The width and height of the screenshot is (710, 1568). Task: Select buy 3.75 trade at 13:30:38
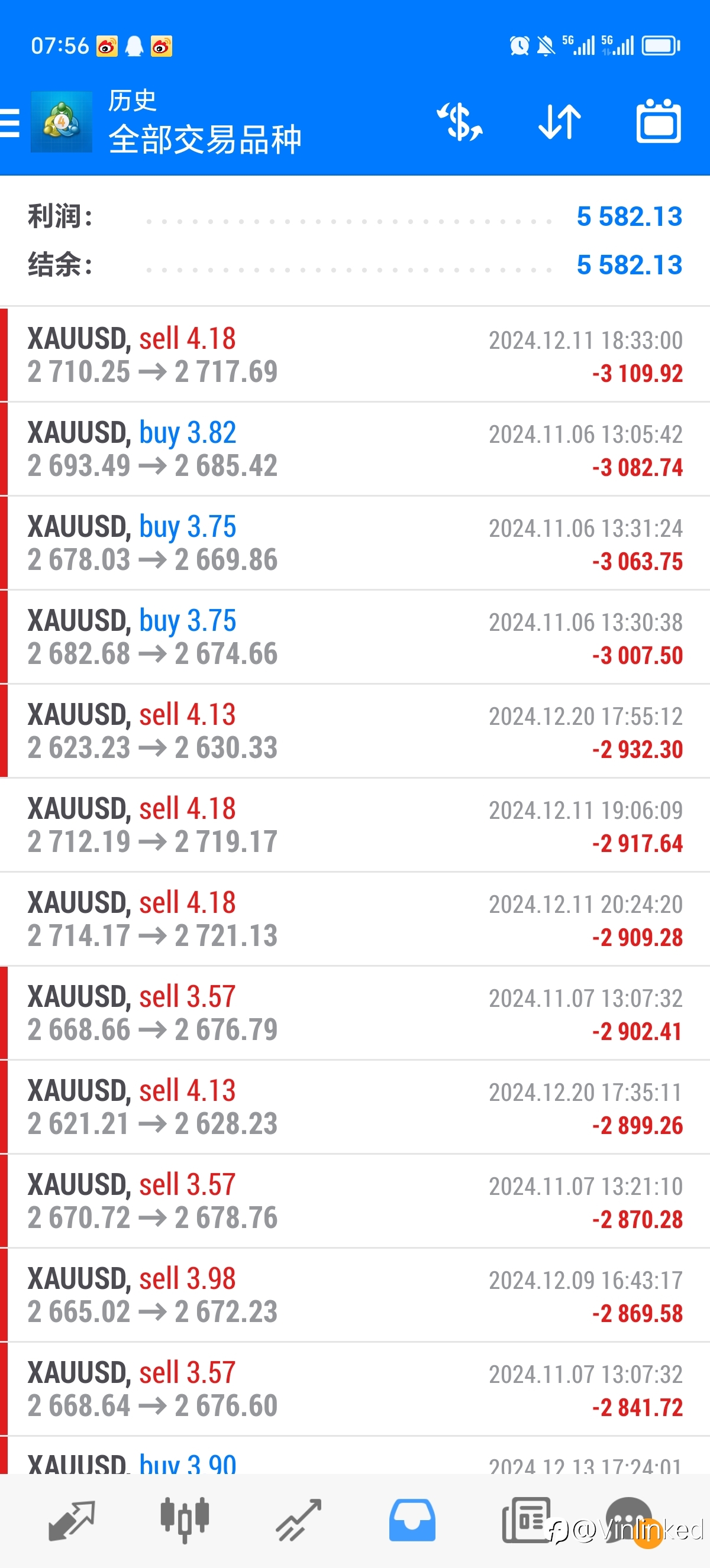355,637
